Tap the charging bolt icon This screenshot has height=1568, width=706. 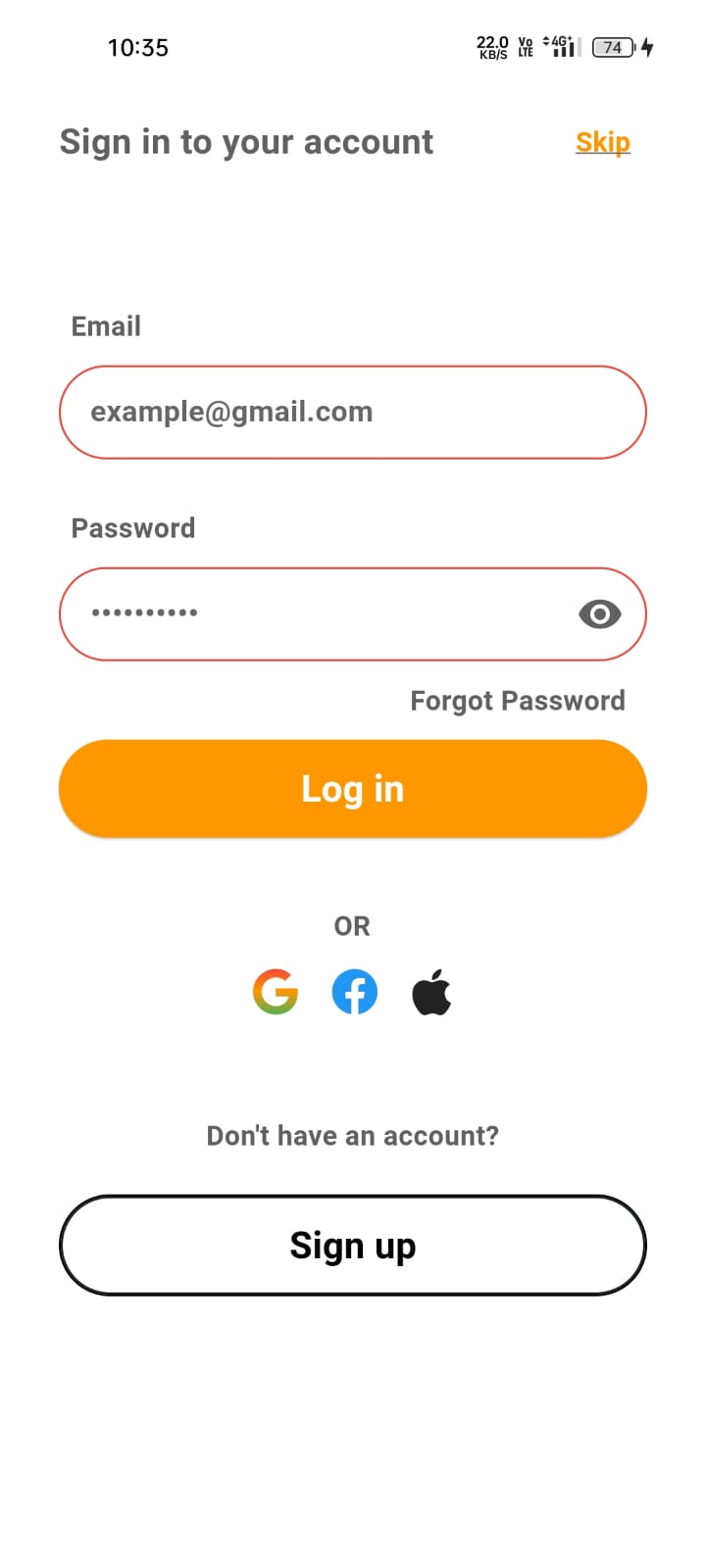tap(647, 46)
